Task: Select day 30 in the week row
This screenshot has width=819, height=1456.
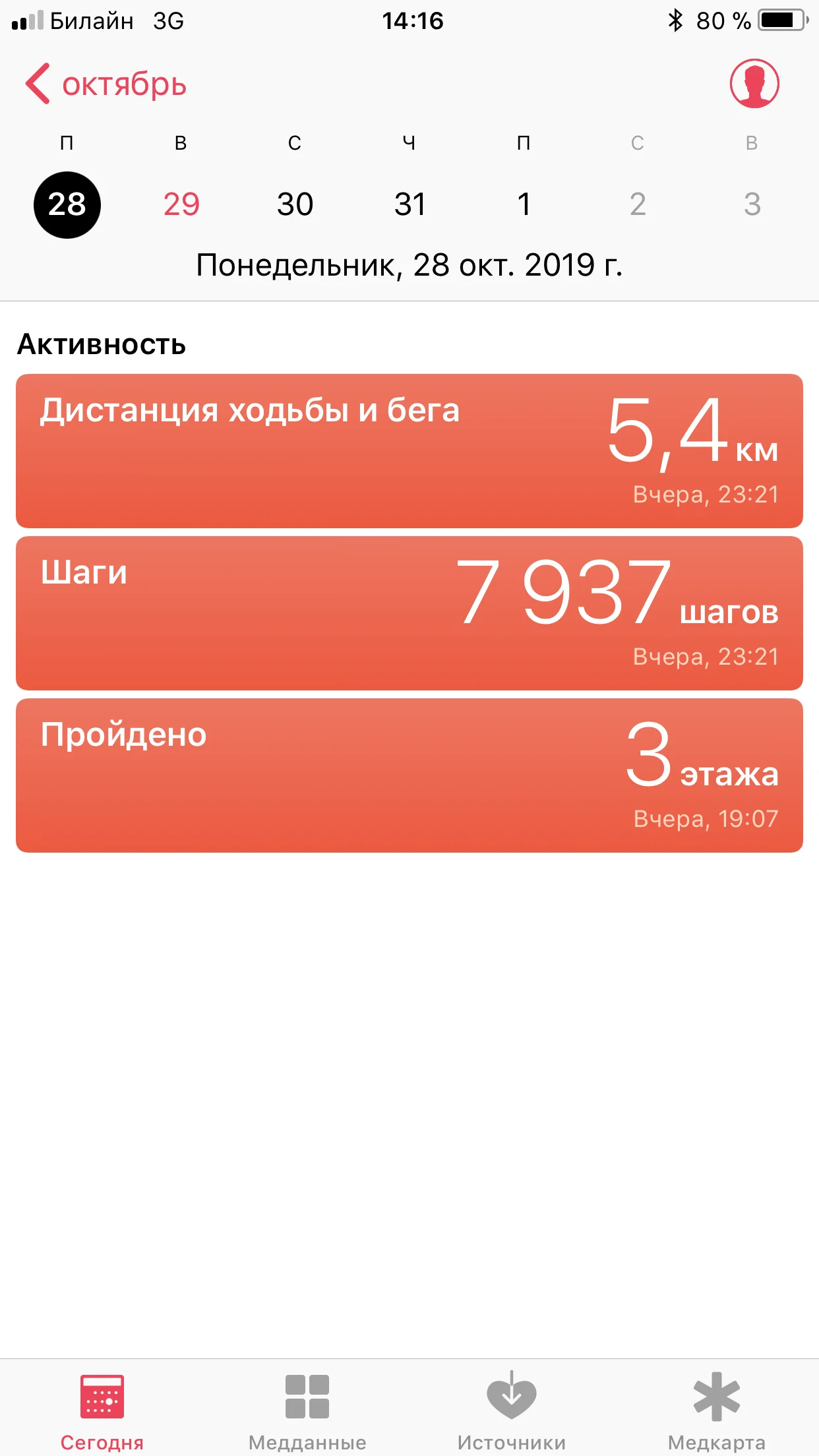Action: point(295,204)
